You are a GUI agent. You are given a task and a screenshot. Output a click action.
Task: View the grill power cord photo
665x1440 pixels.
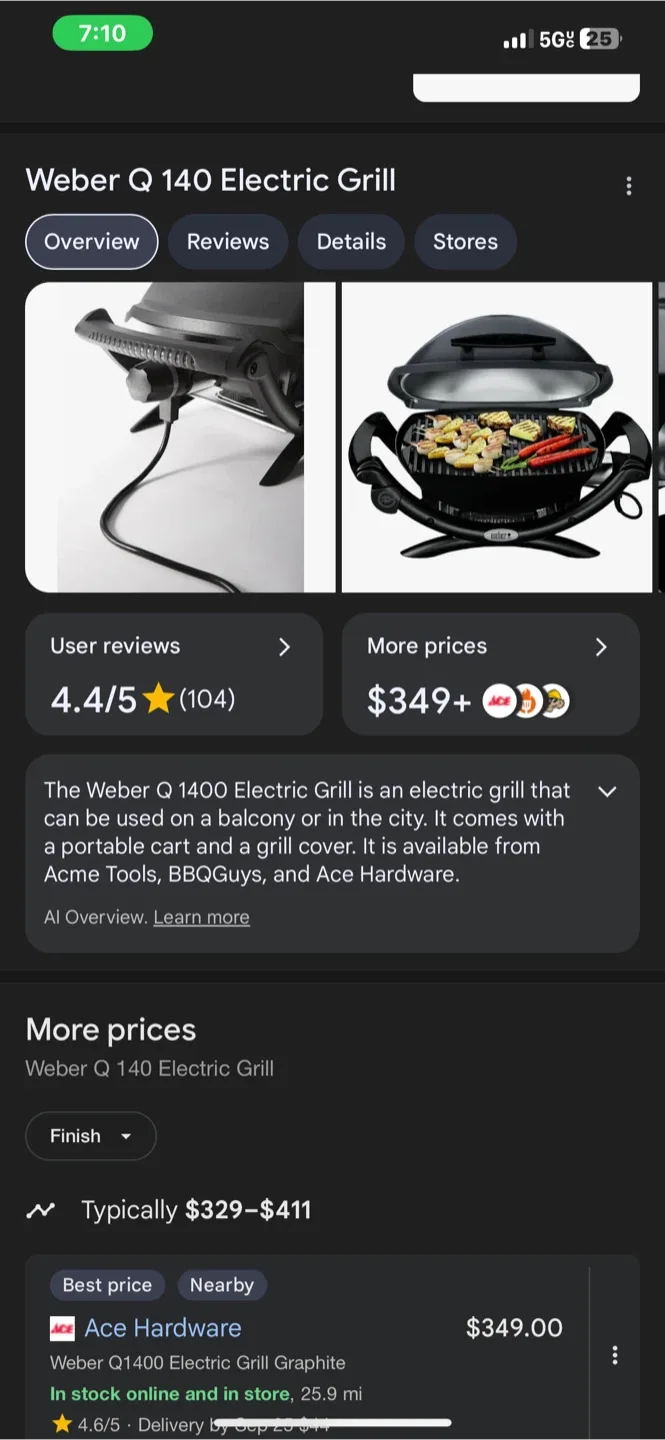click(x=180, y=437)
